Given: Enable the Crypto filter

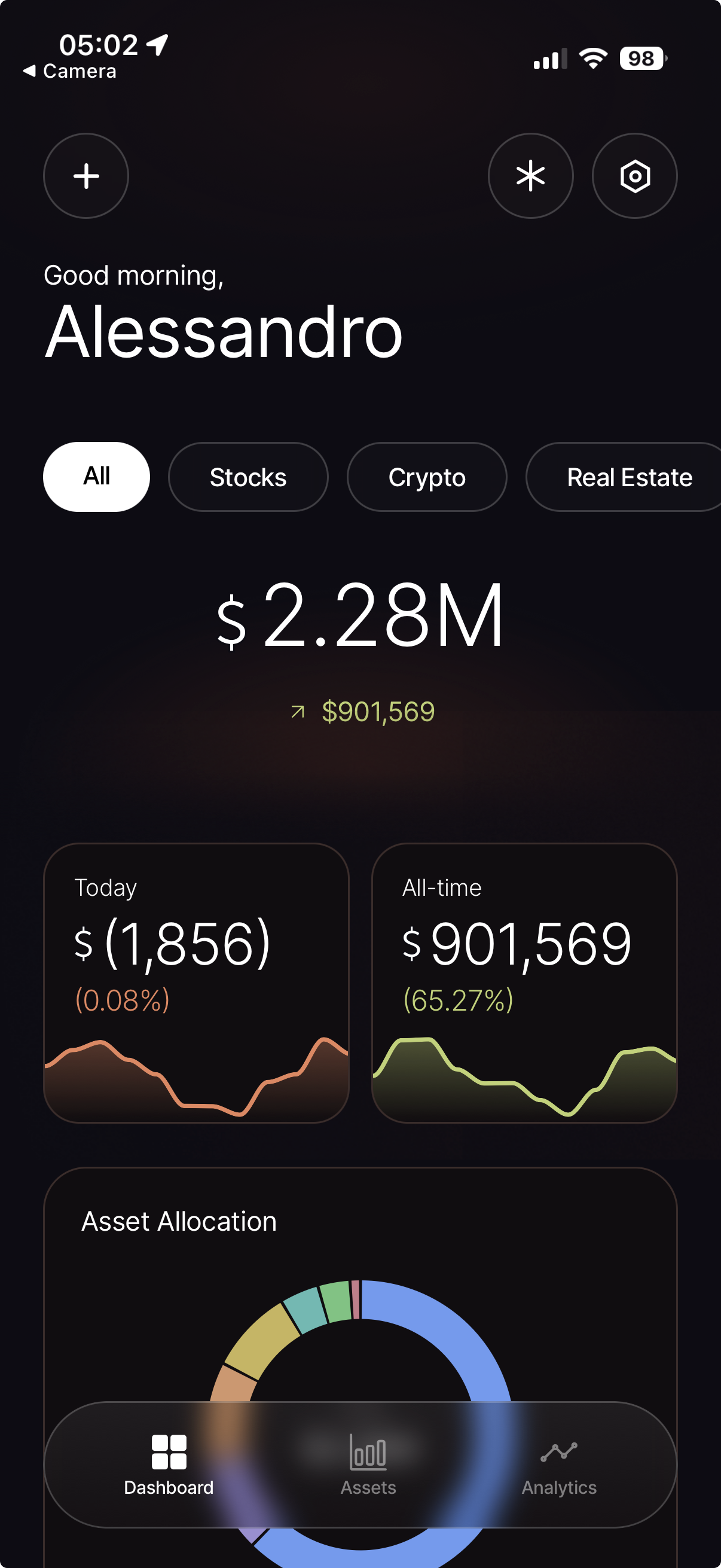Looking at the screenshot, I should 426,477.
